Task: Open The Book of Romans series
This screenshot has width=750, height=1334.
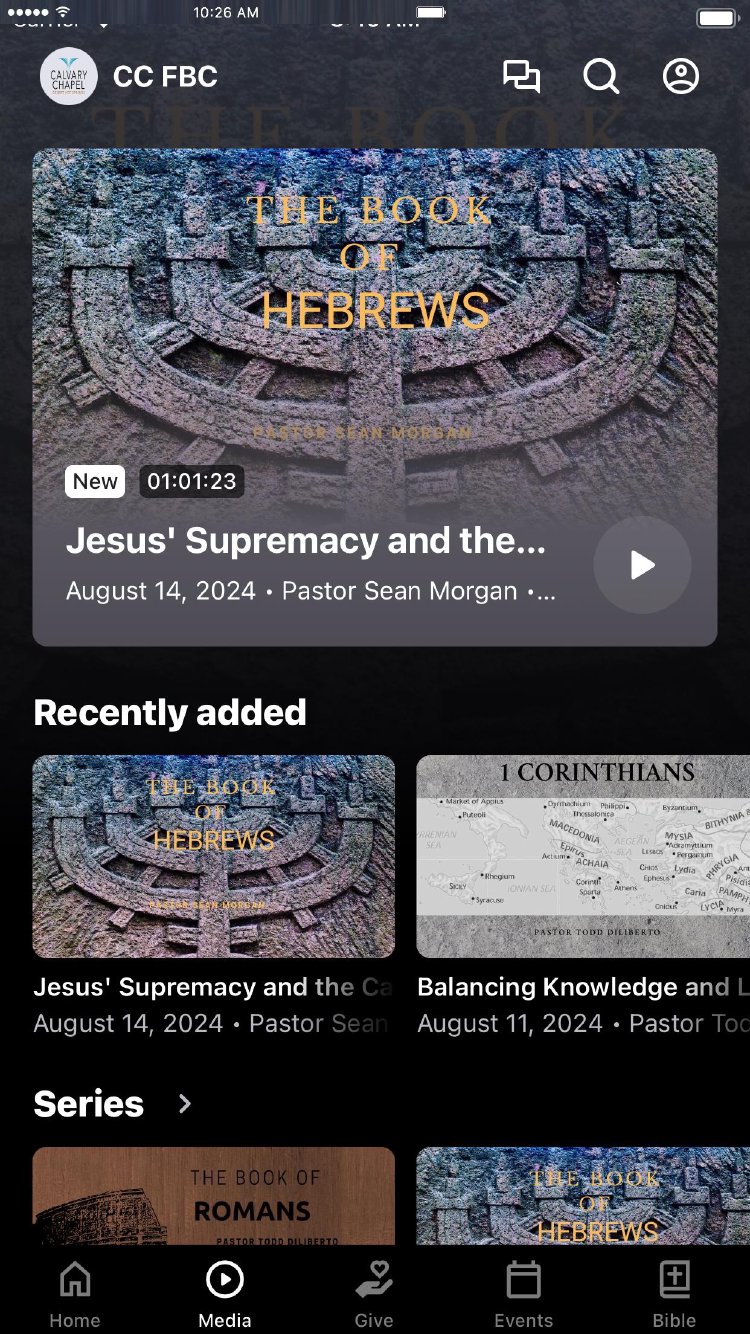Action: coord(213,1196)
